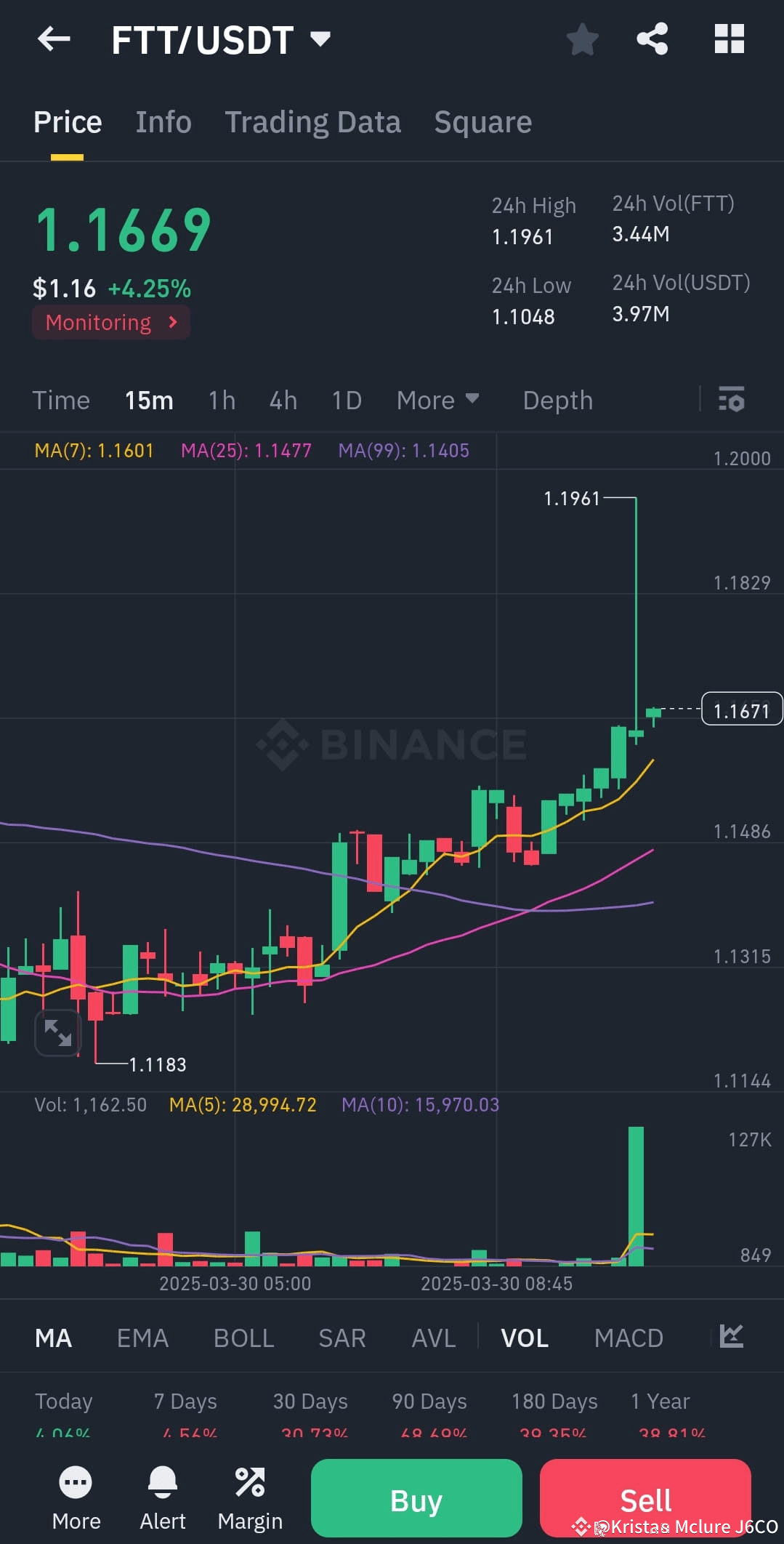784x1544 pixels.
Task: Switch volume panel to MACD indicator
Action: click(x=629, y=1338)
